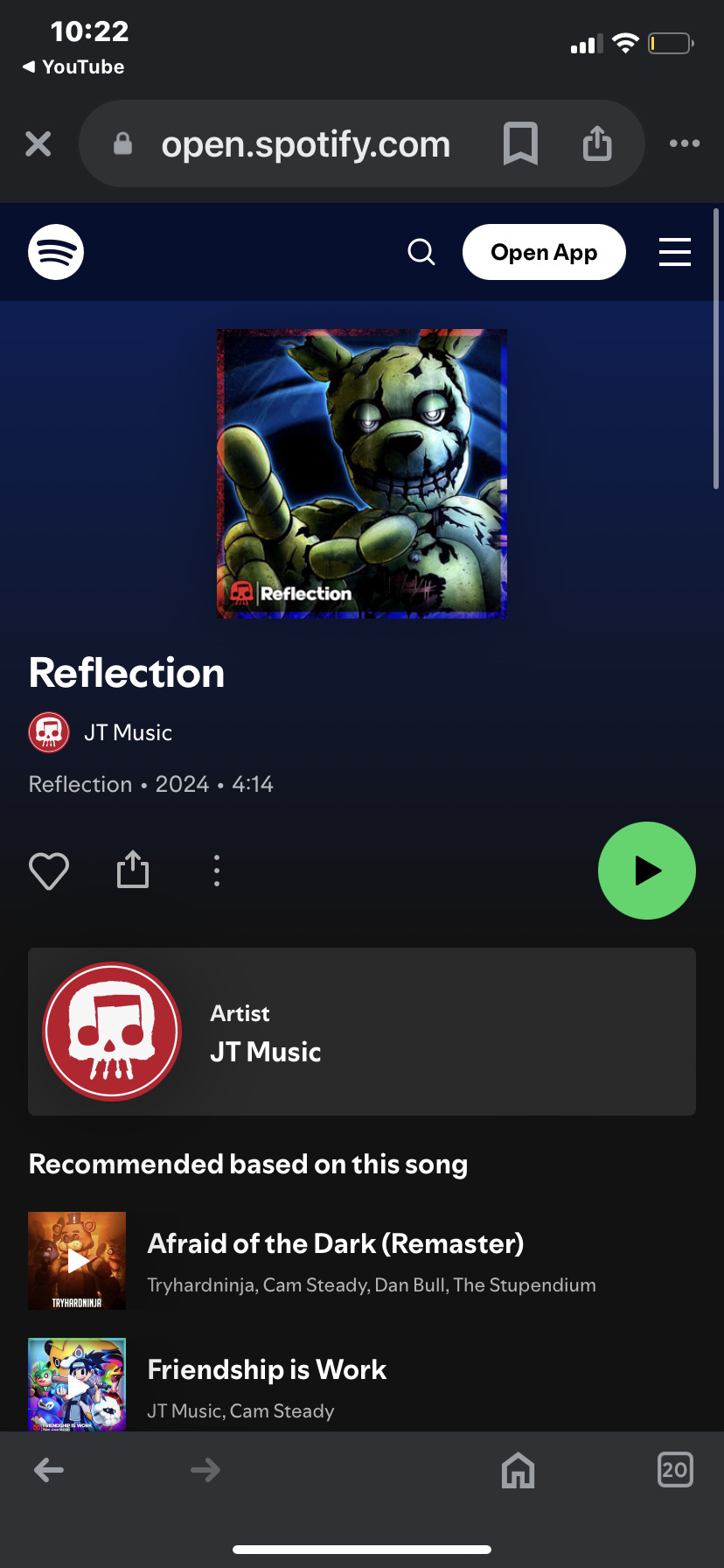This screenshot has width=724, height=1568.
Task: Close the in-app browser
Action: point(38,143)
